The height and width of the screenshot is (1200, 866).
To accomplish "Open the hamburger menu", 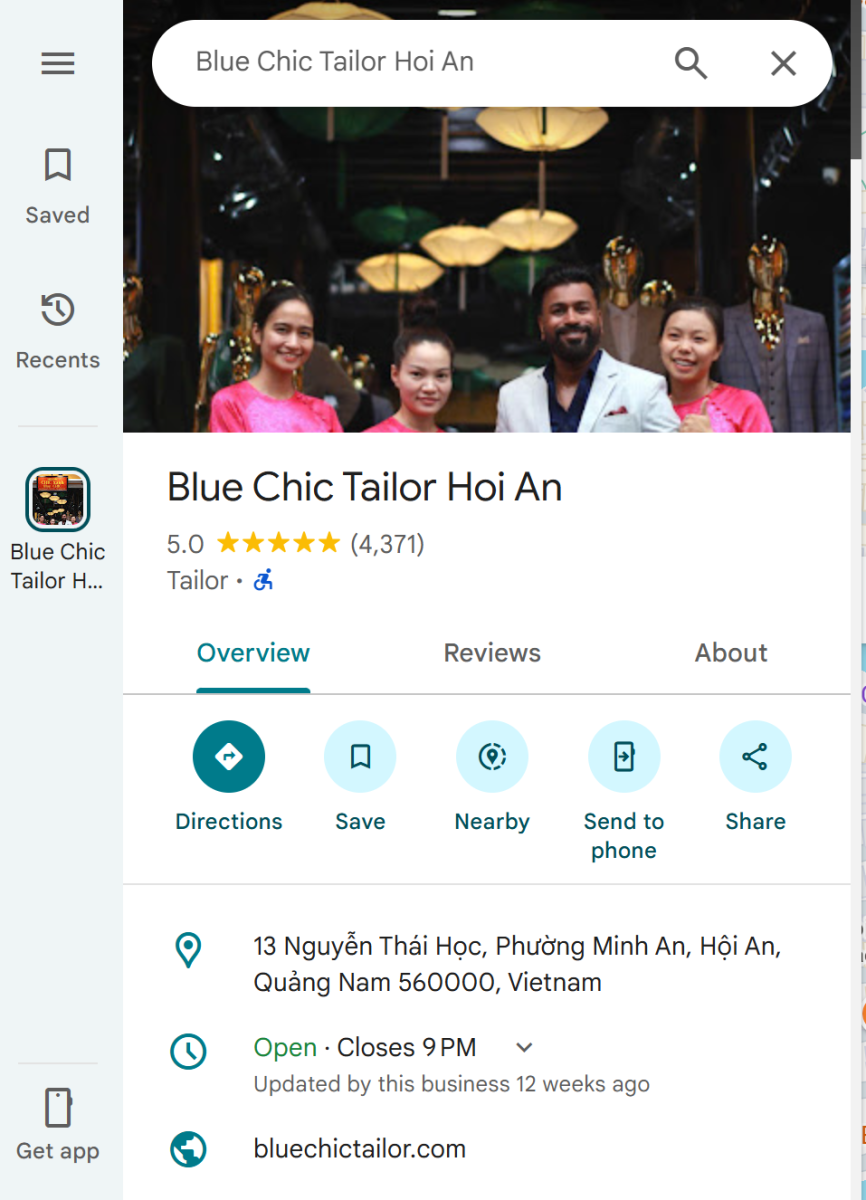I will [x=57, y=64].
